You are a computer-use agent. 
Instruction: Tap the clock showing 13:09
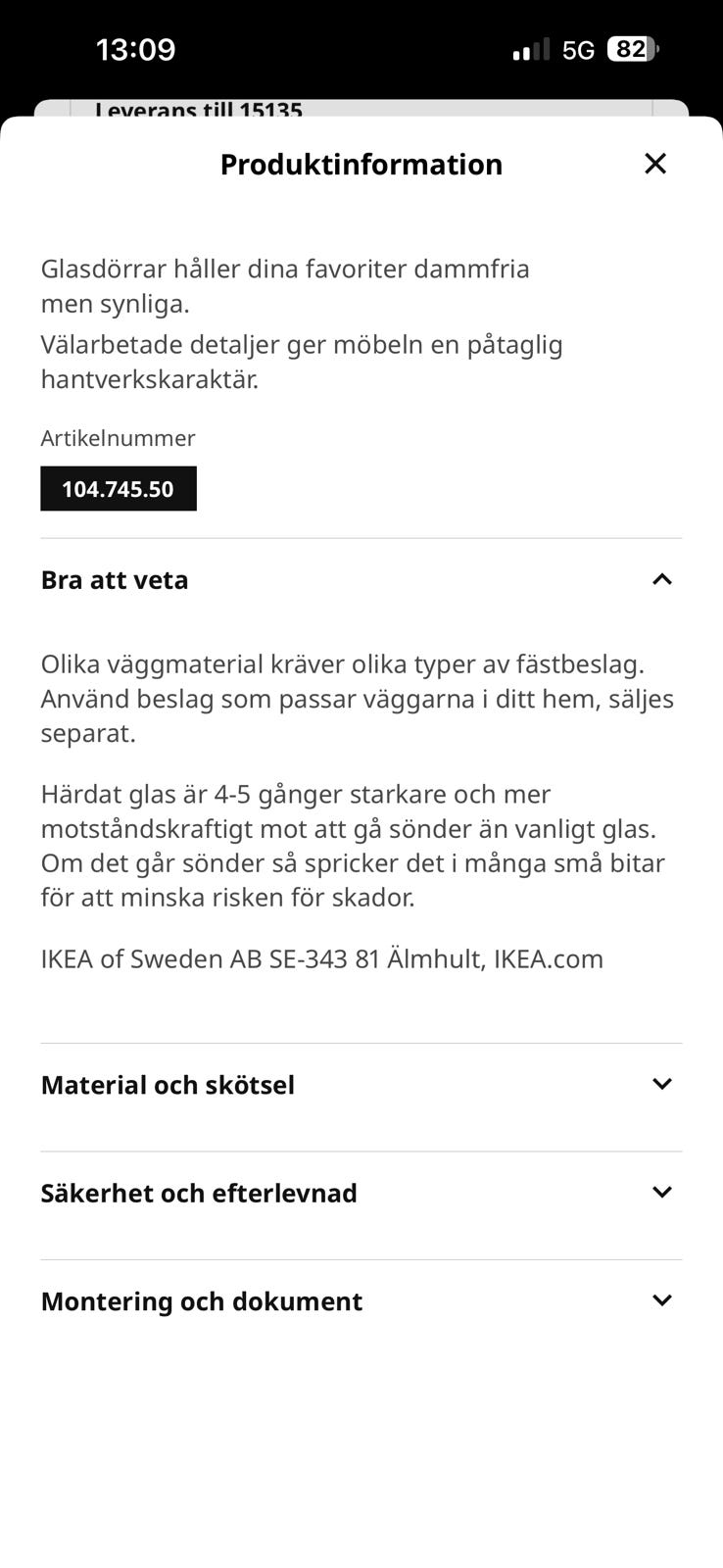[135, 48]
